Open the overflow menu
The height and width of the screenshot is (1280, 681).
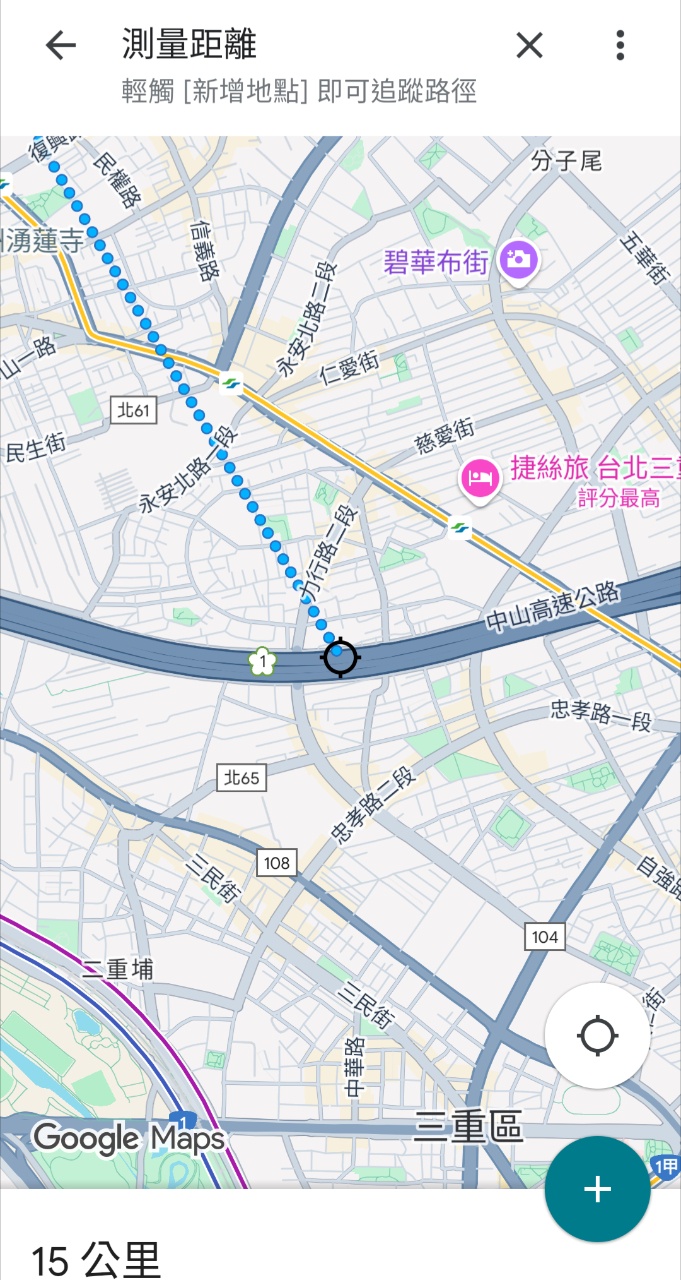620,45
